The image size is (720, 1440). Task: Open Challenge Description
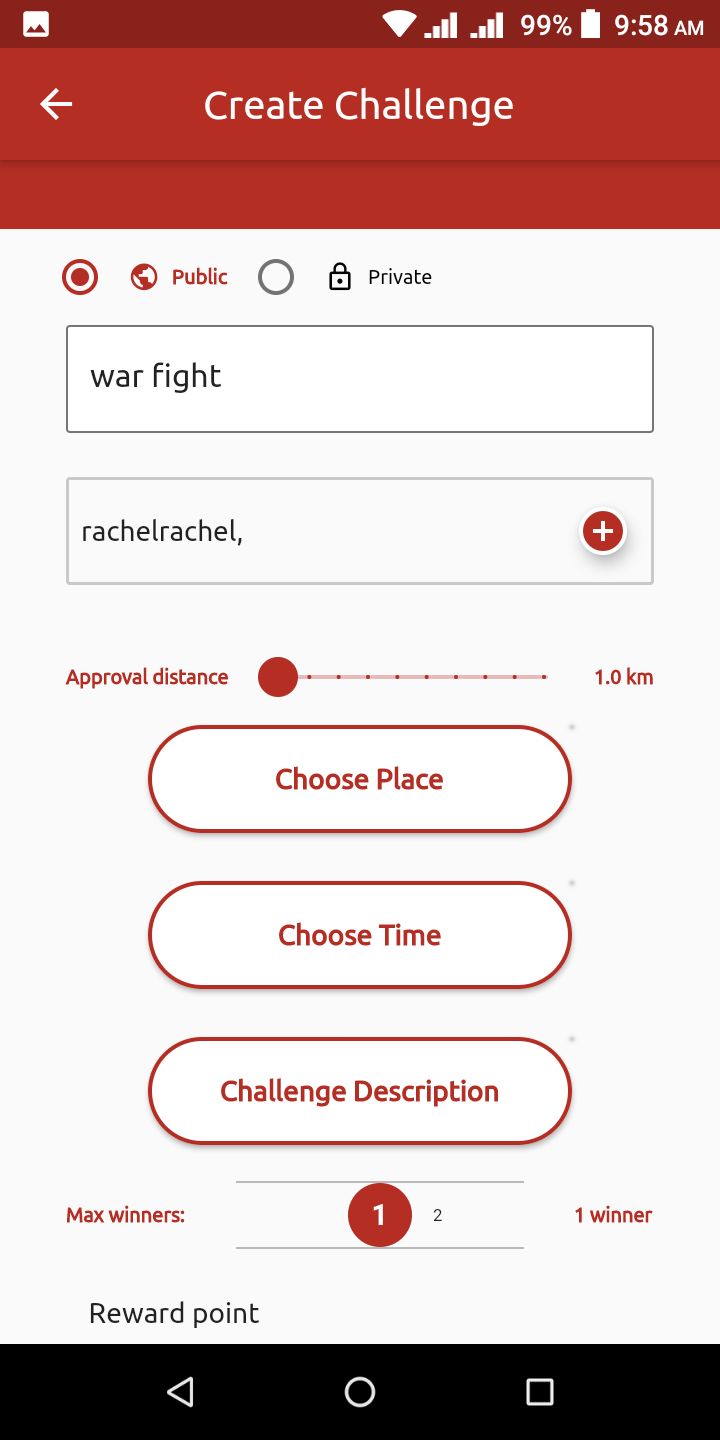point(359,1091)
